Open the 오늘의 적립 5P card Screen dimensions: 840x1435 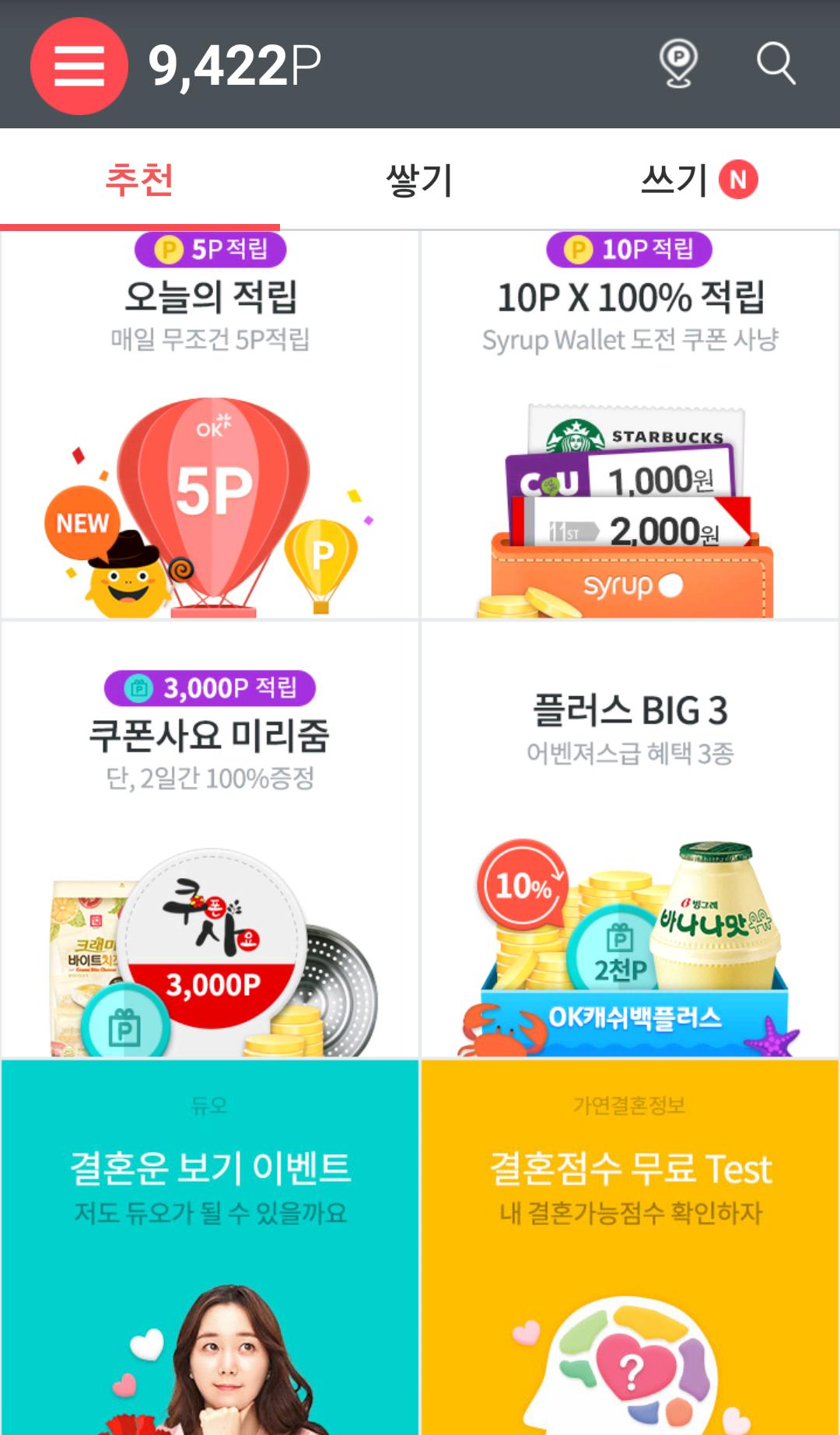coord(210,425)
